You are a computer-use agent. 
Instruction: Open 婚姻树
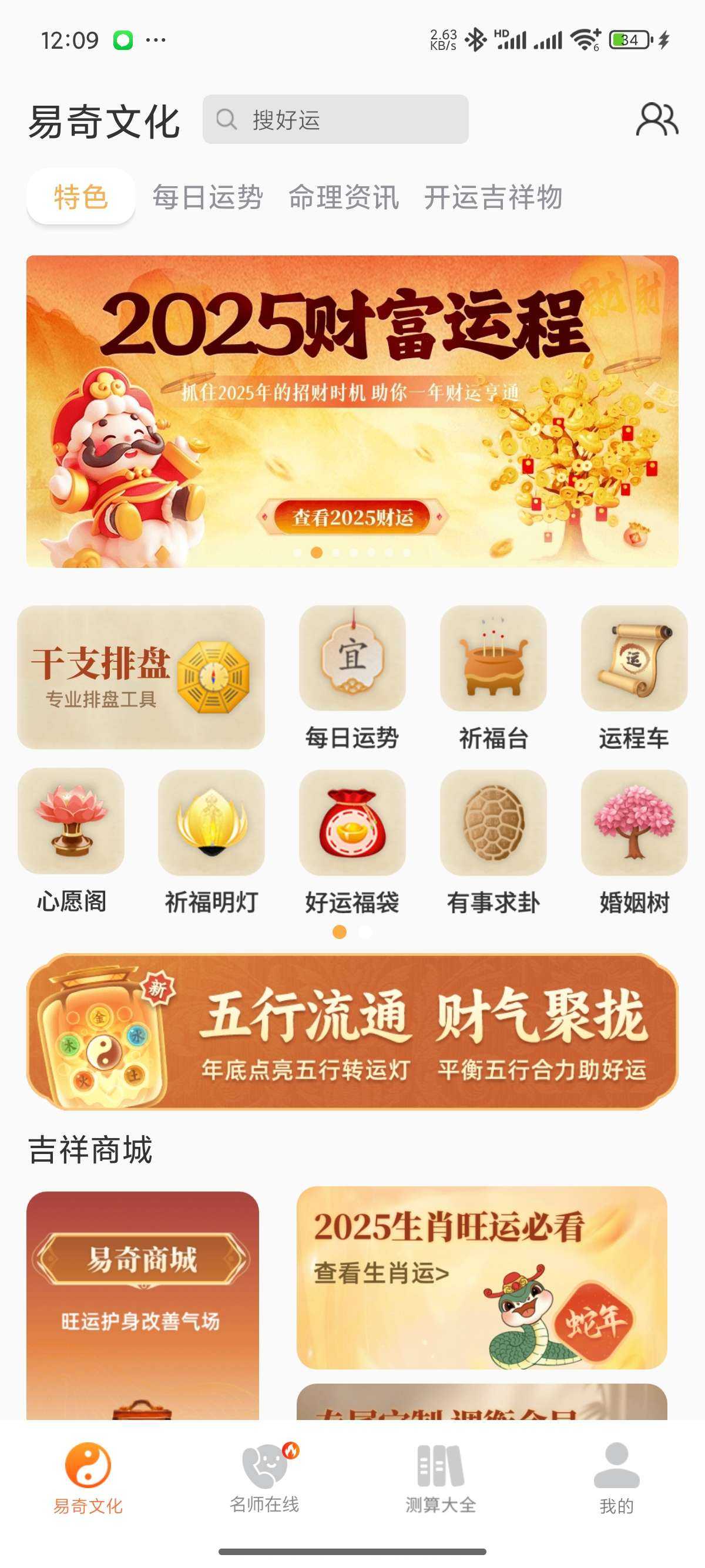[634, 840]
